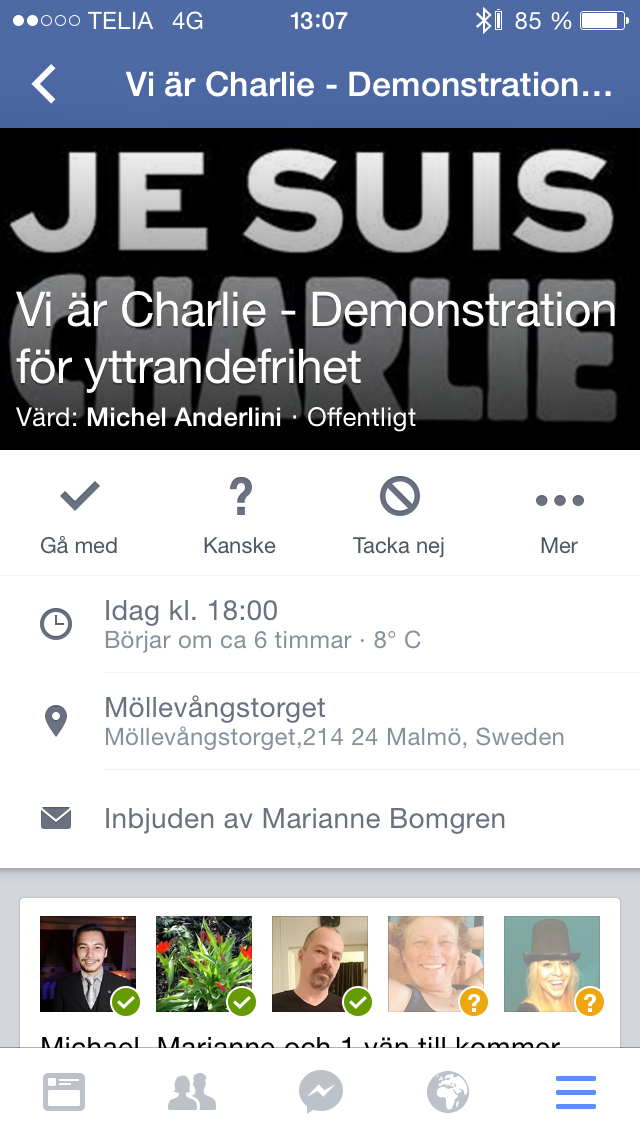This screenshot has height=1136, width=640.
Task: Open the Mer options menu
Action: coord(559,518)
